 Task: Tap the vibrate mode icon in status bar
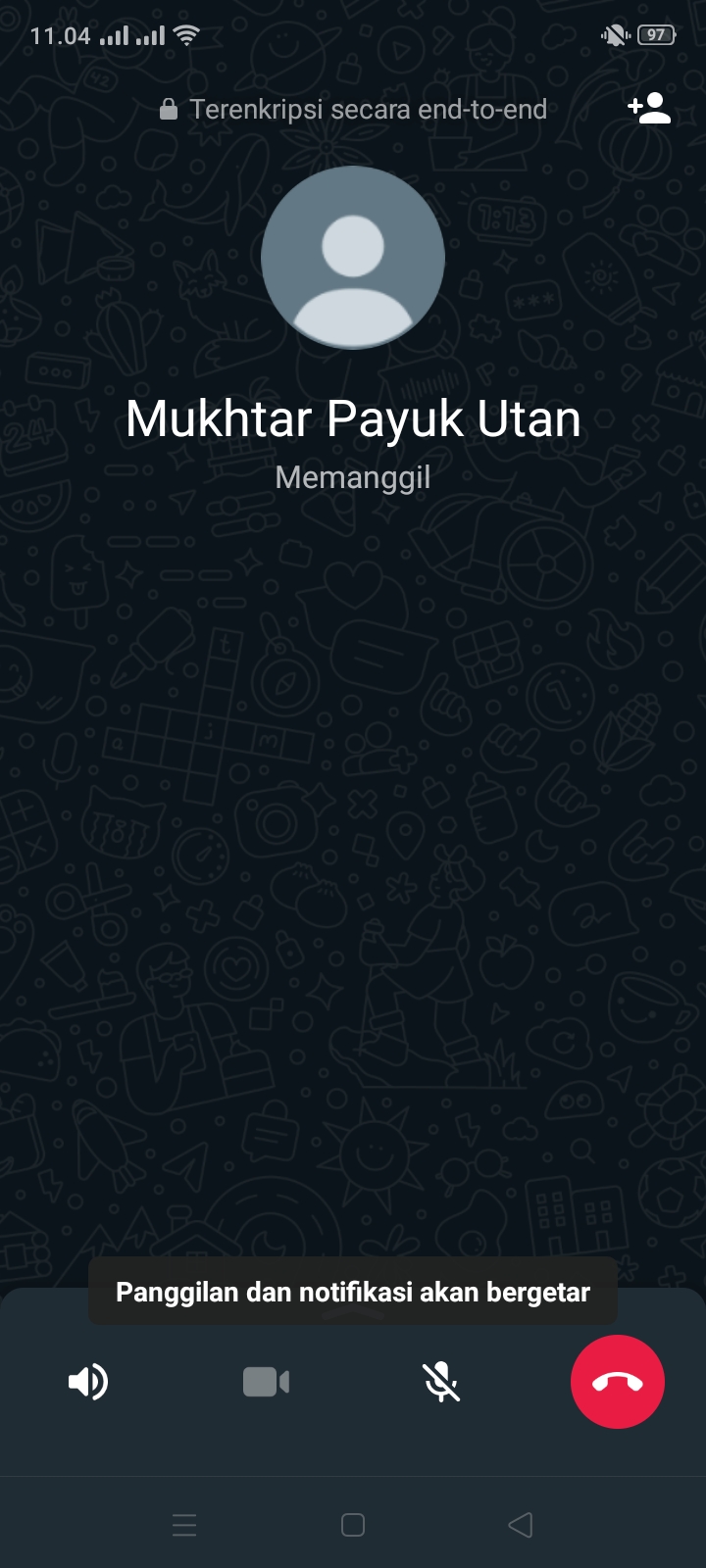[612, 34]
